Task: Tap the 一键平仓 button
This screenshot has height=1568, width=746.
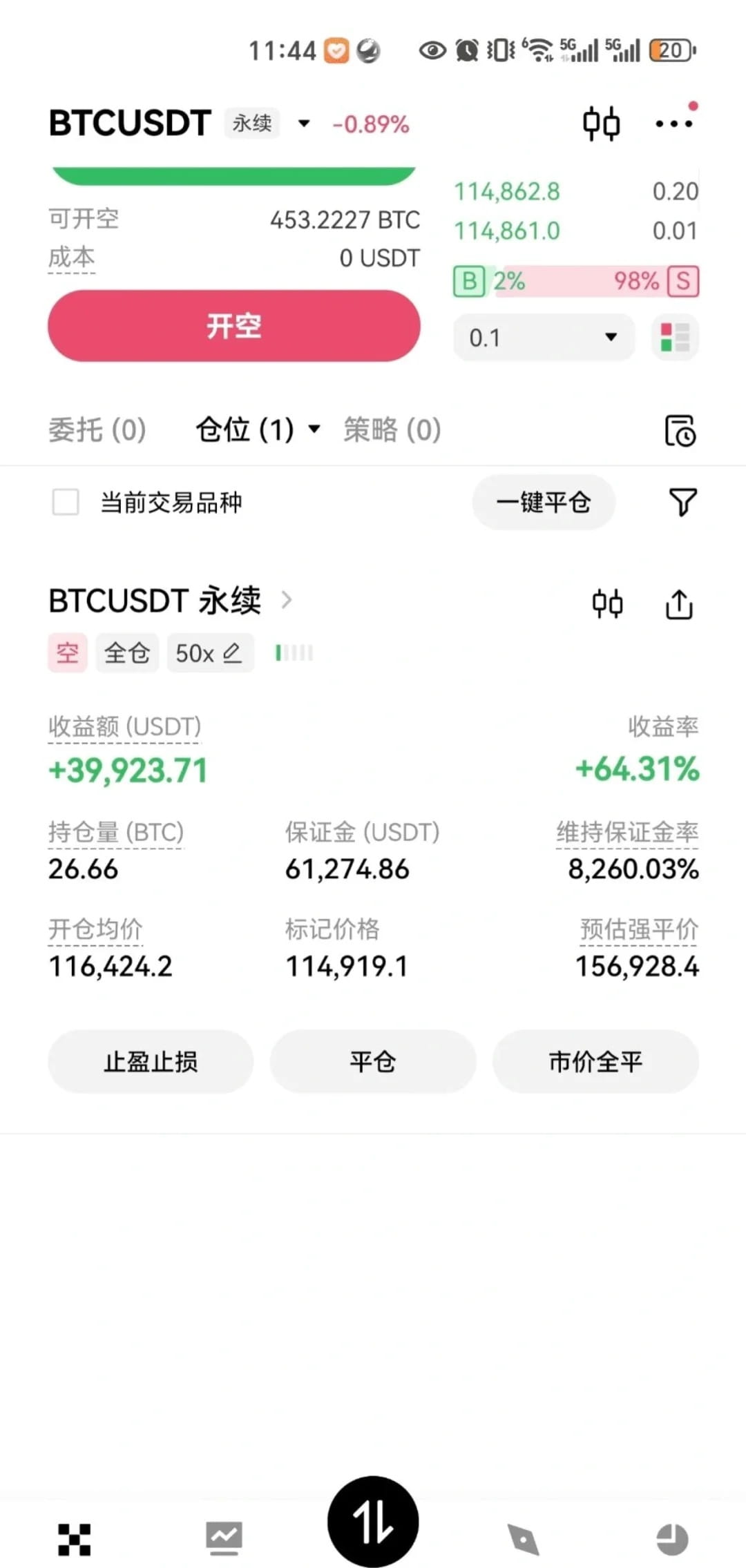Action: point(544,502)
